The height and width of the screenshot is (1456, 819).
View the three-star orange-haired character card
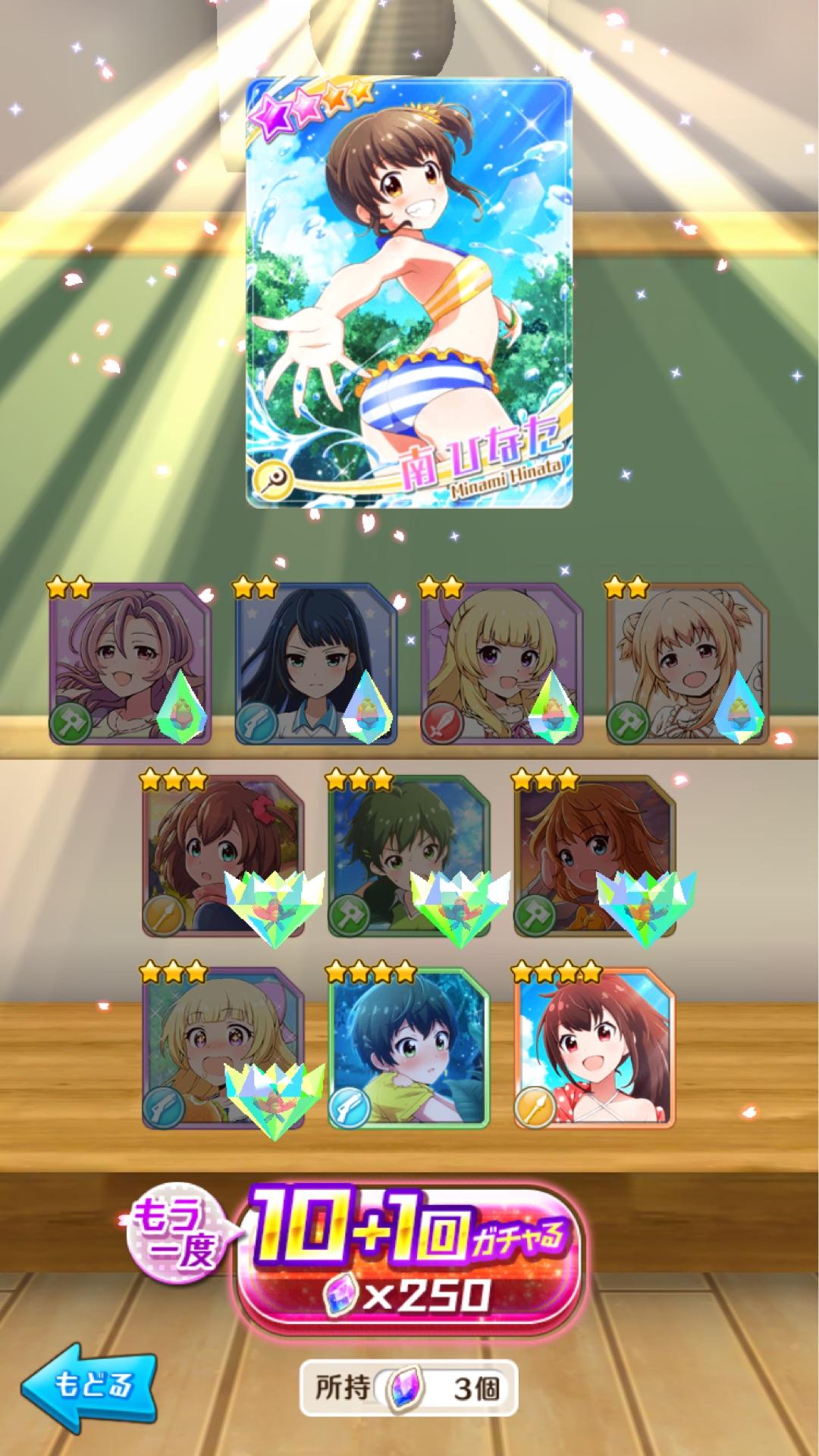pos(595,855)
